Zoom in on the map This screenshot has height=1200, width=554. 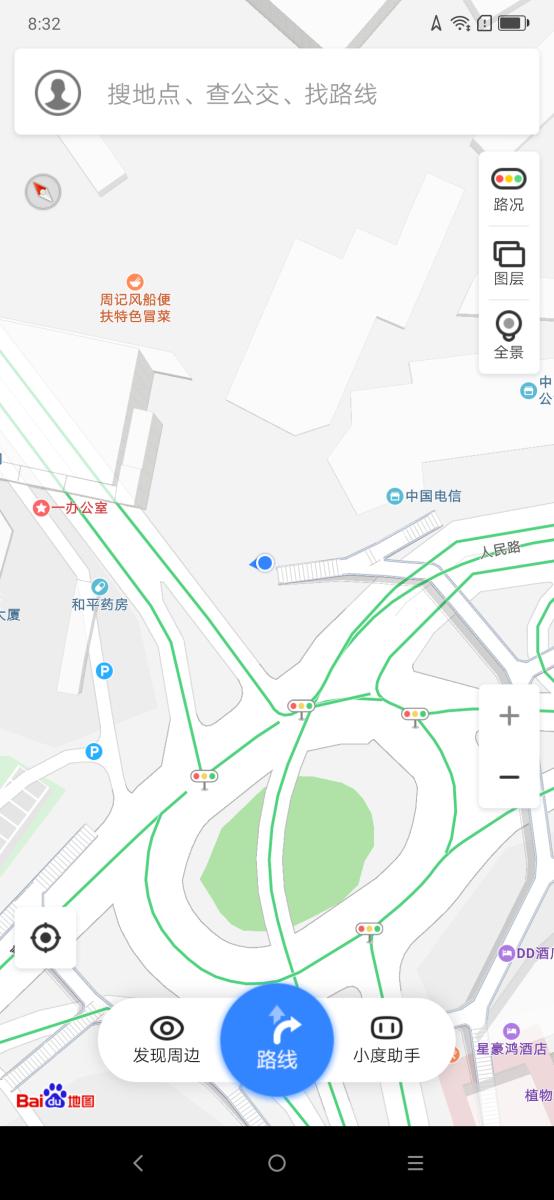pos(509,716)
